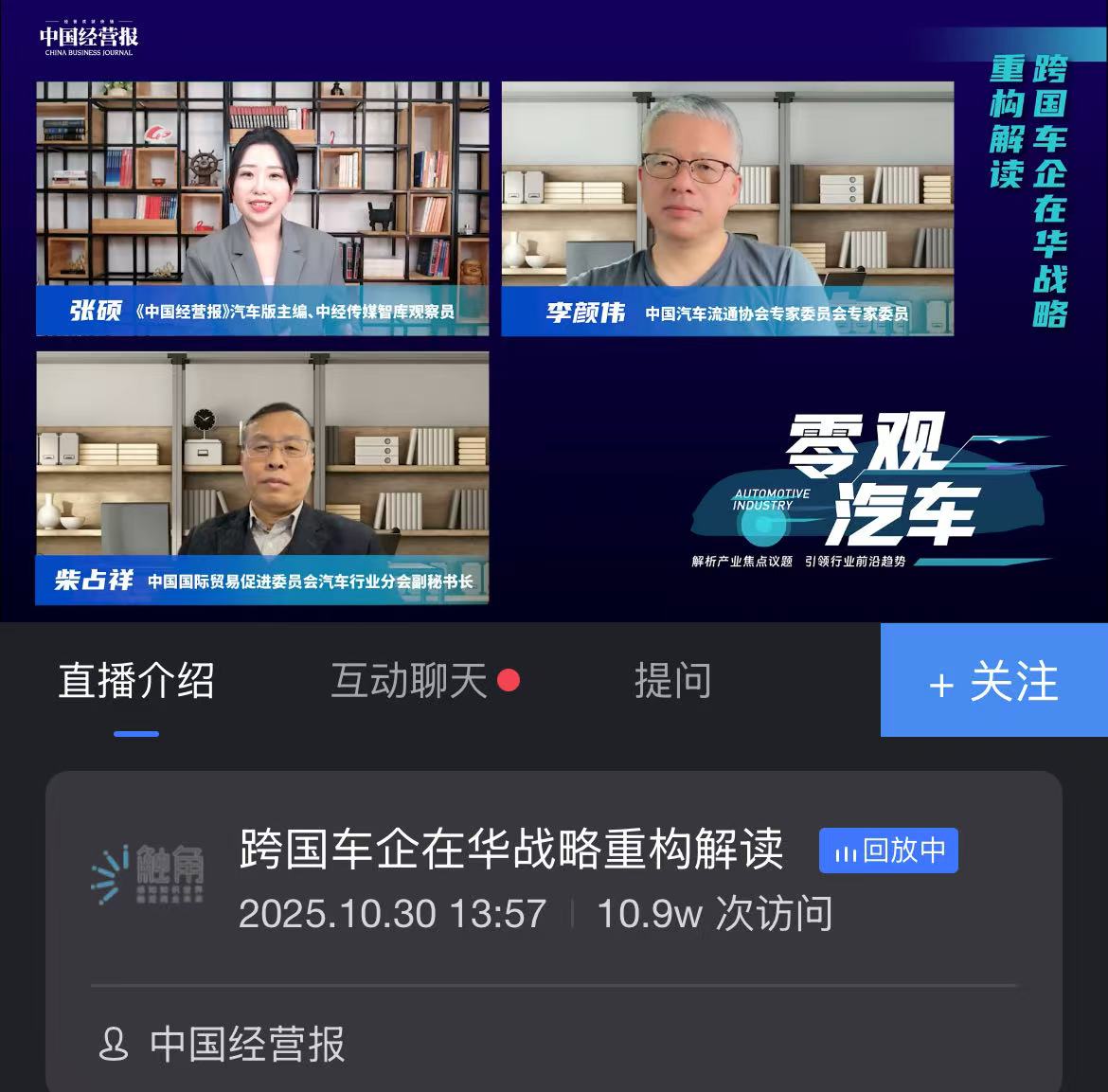Open the 互动聊天 tab

pyautogui.click(x=409, y=681)
